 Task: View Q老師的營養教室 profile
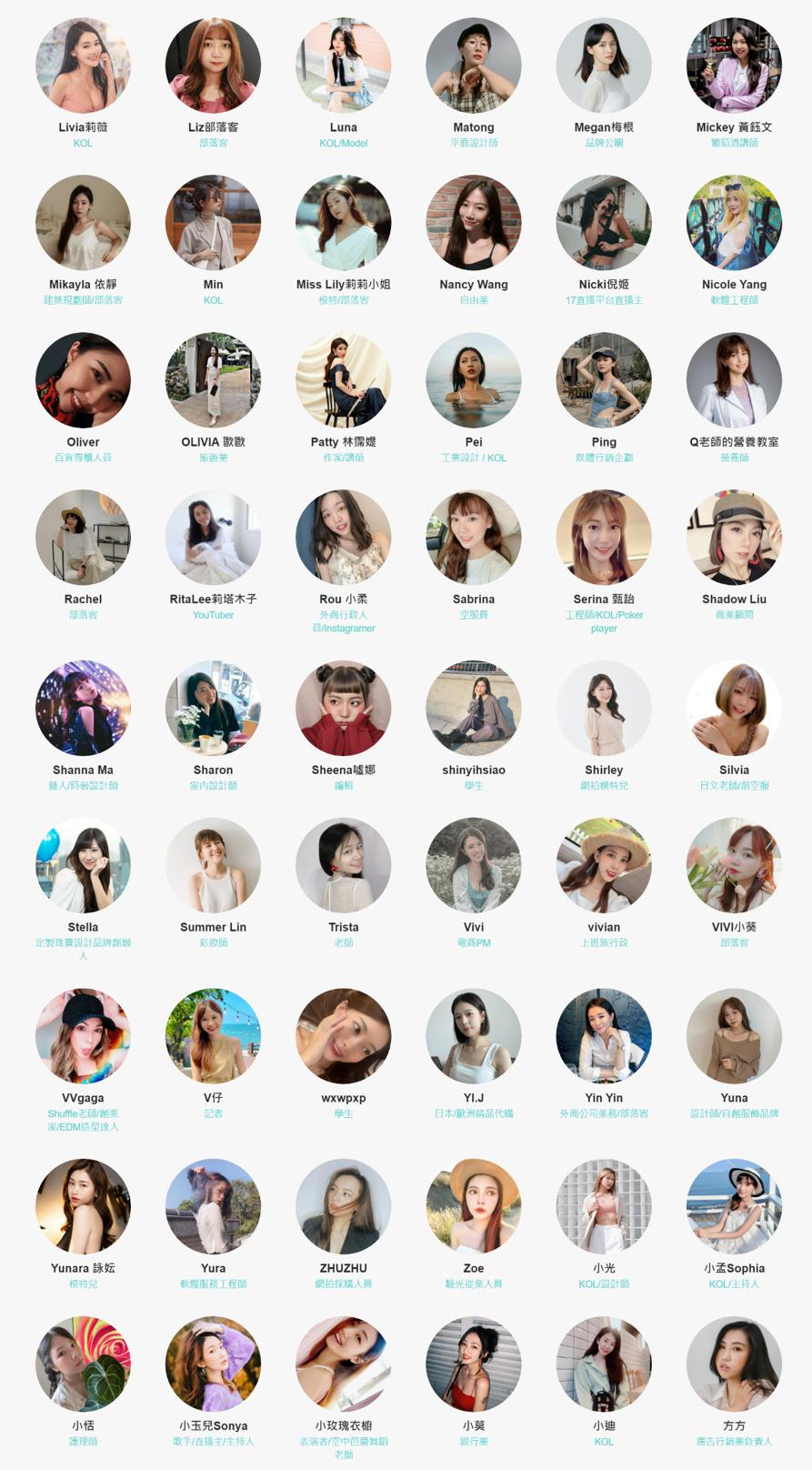[734, 380]
